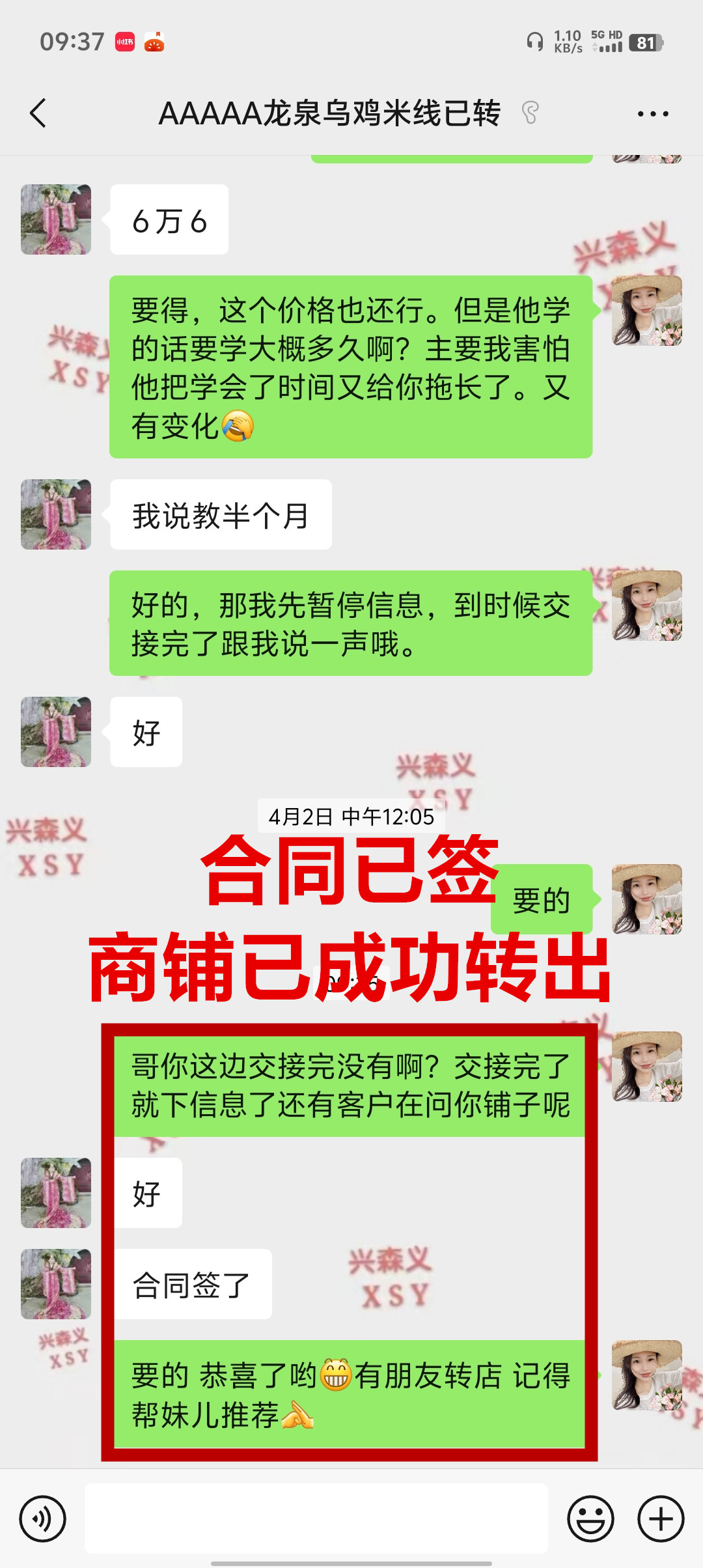Open contact avatar beside "合同签了"

[x=56, y=1284]
